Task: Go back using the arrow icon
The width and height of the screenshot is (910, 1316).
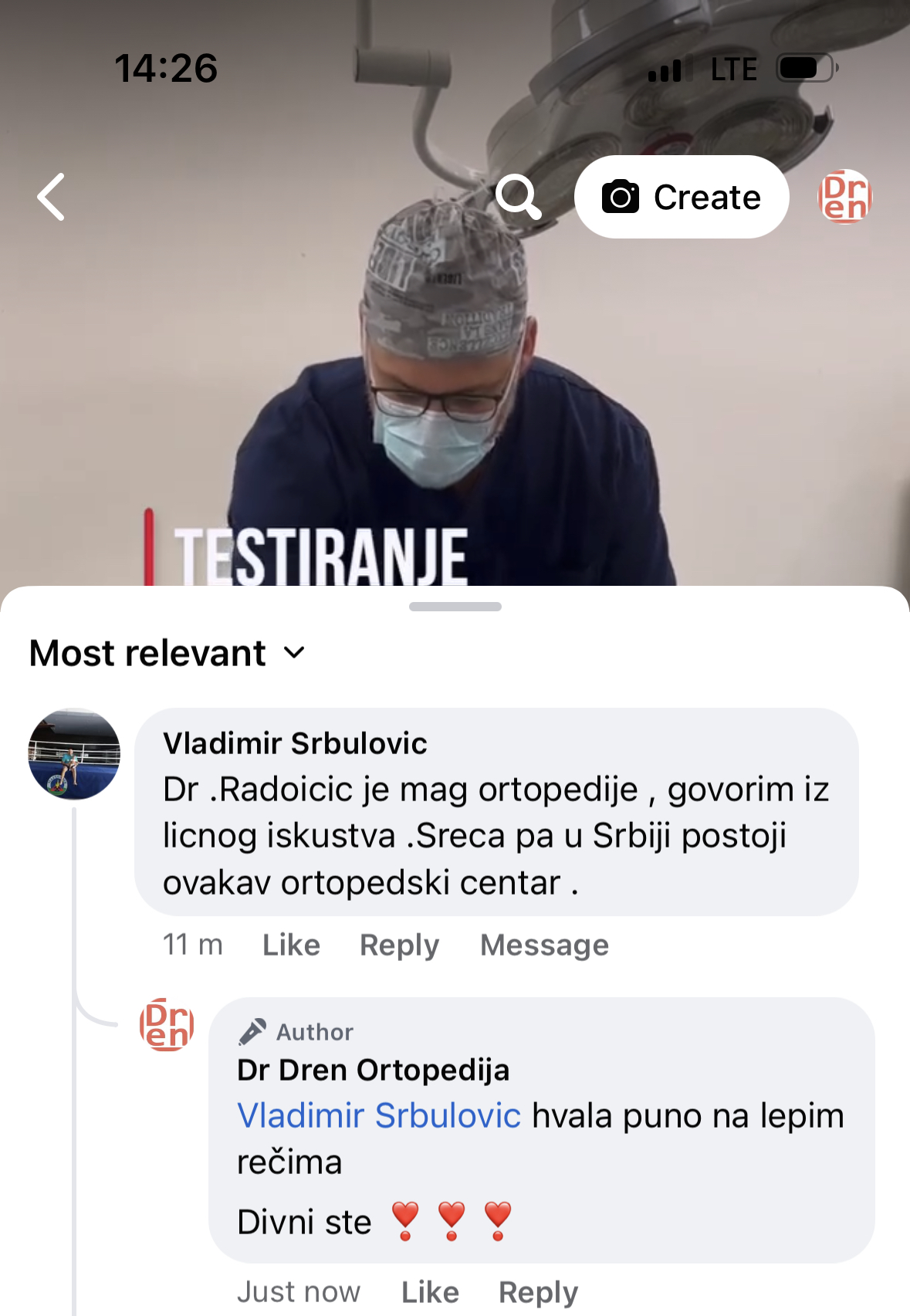Action: tap(52, 198)
